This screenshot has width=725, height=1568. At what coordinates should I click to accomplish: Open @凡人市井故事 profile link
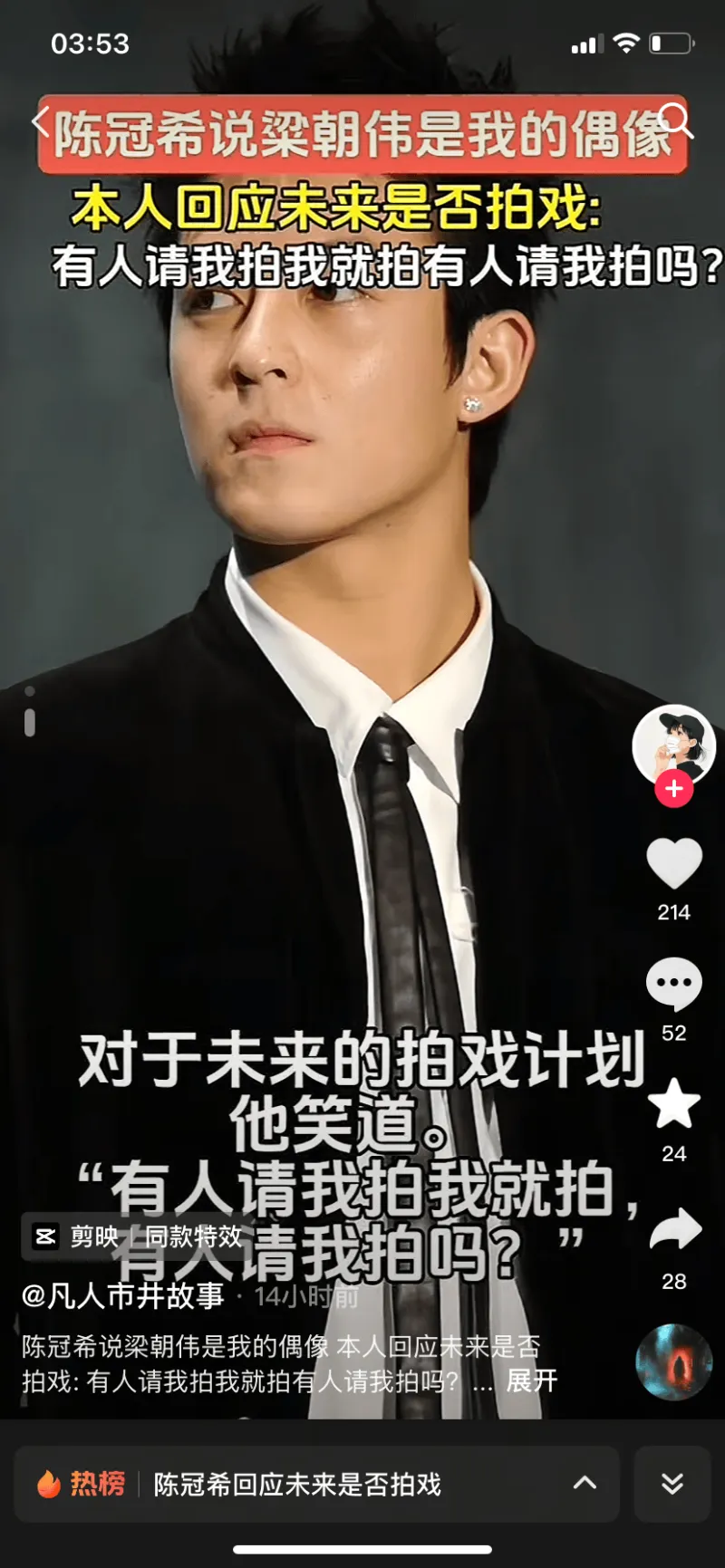pos(123,1296)
